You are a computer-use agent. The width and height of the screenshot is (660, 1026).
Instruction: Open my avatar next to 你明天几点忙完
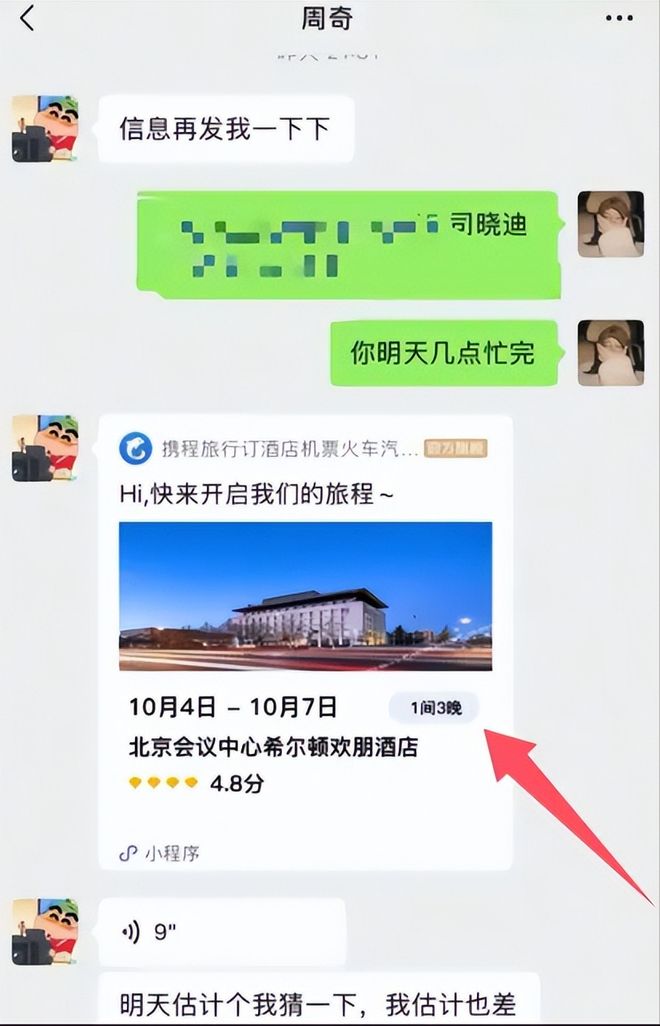[610, 352]
